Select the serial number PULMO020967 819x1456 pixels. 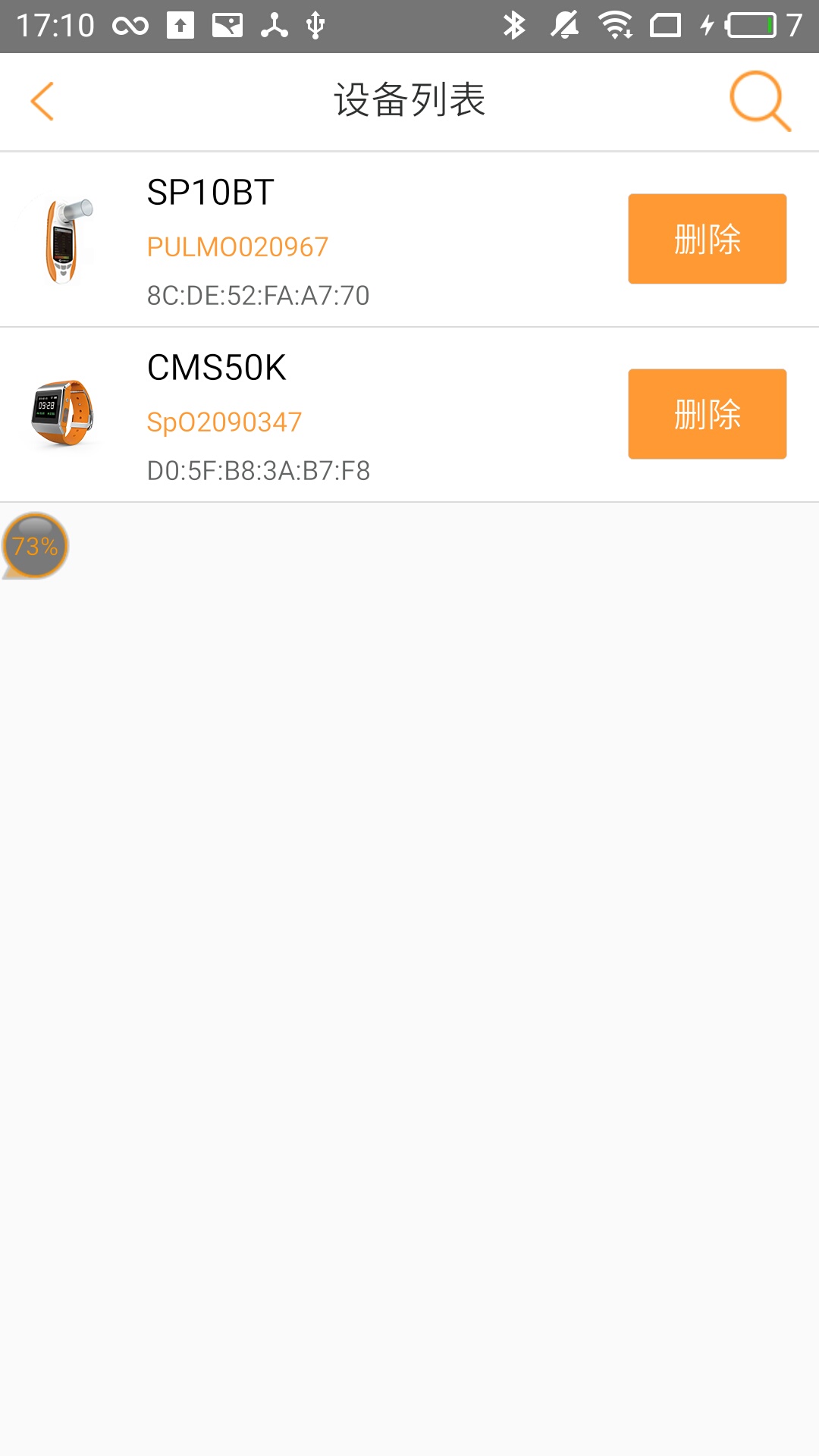coord(237,246)
